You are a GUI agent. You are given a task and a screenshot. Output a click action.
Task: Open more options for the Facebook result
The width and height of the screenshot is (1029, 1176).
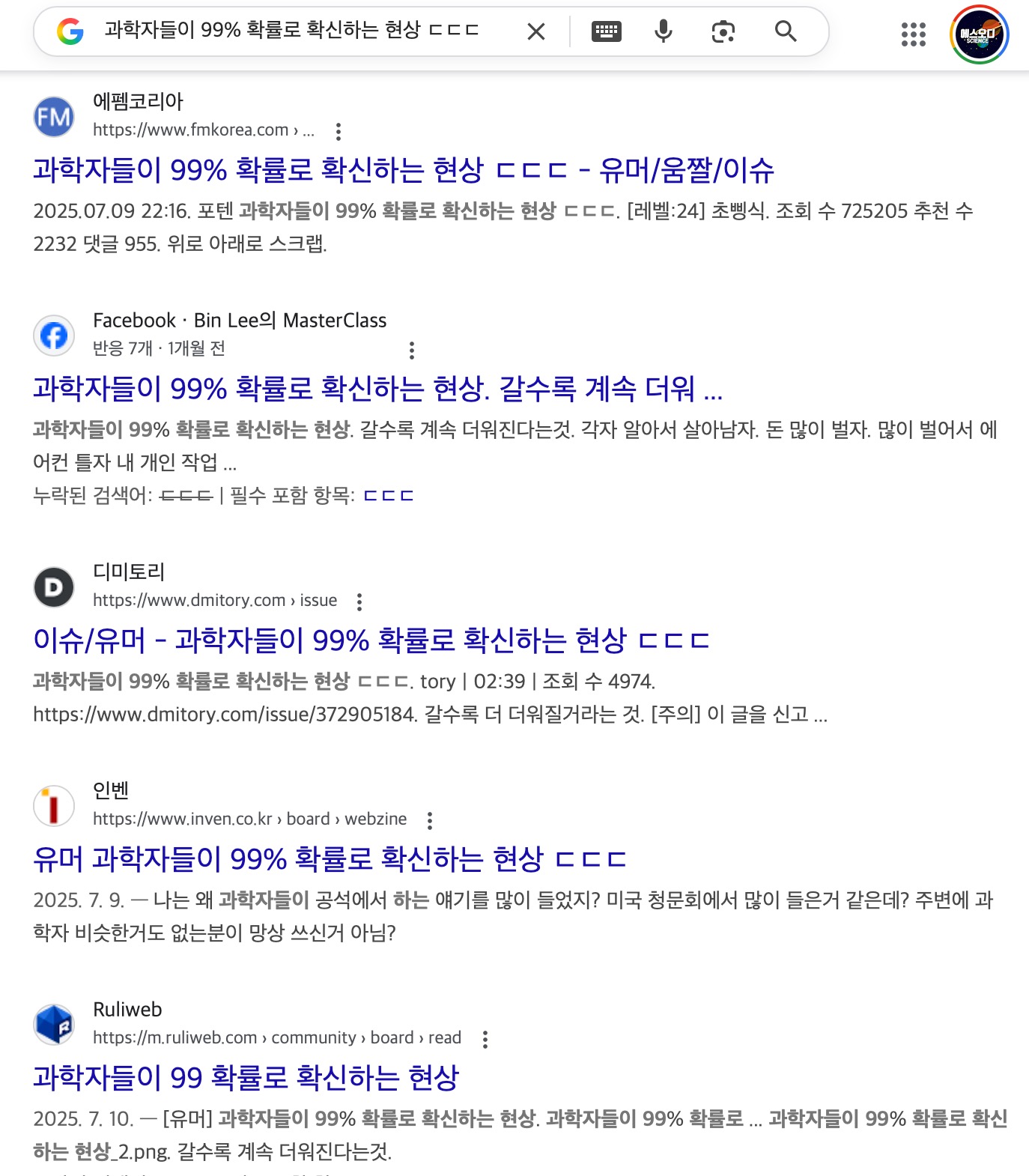tap(411, 351)
